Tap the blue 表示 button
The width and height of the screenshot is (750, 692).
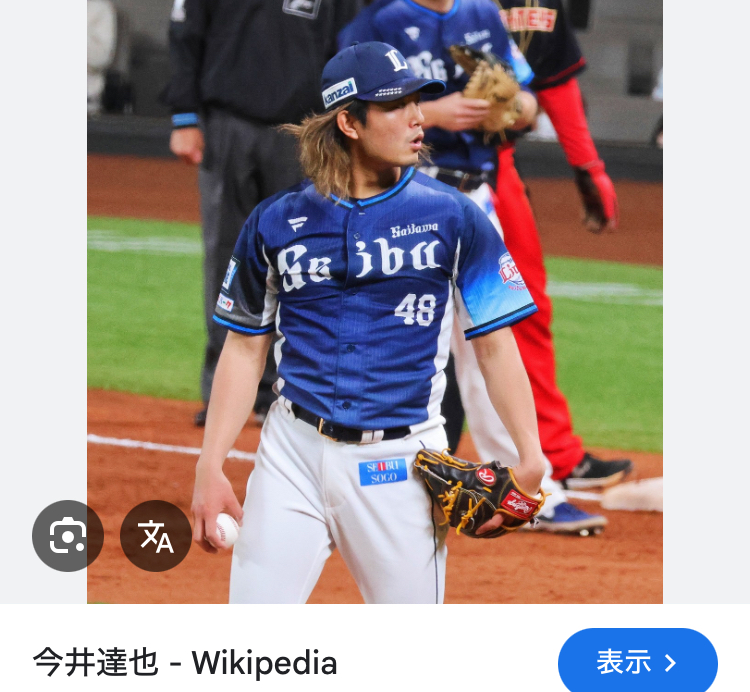click(x=637, y=662)
